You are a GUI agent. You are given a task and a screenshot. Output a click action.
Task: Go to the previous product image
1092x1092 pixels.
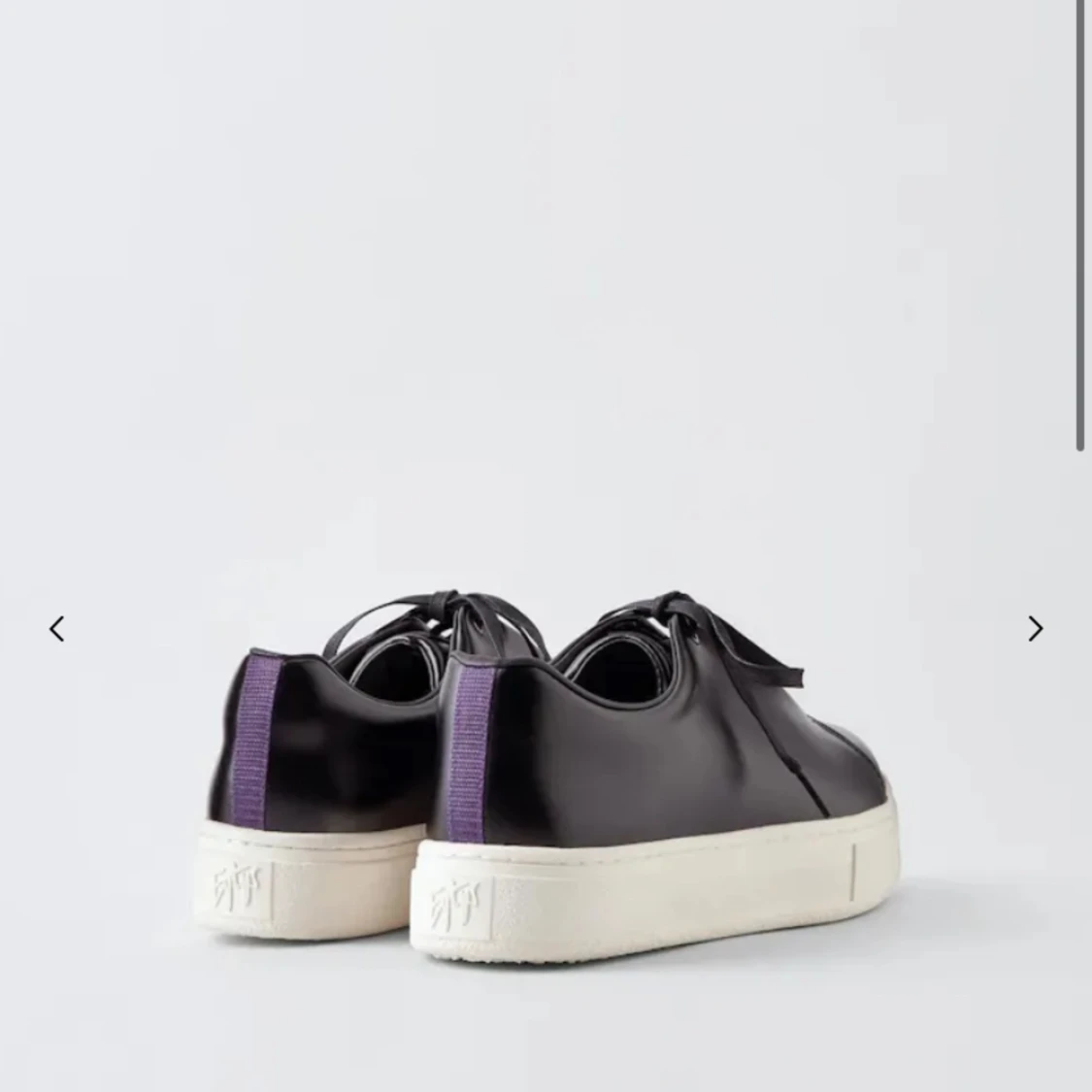click(x=57, y=629)
